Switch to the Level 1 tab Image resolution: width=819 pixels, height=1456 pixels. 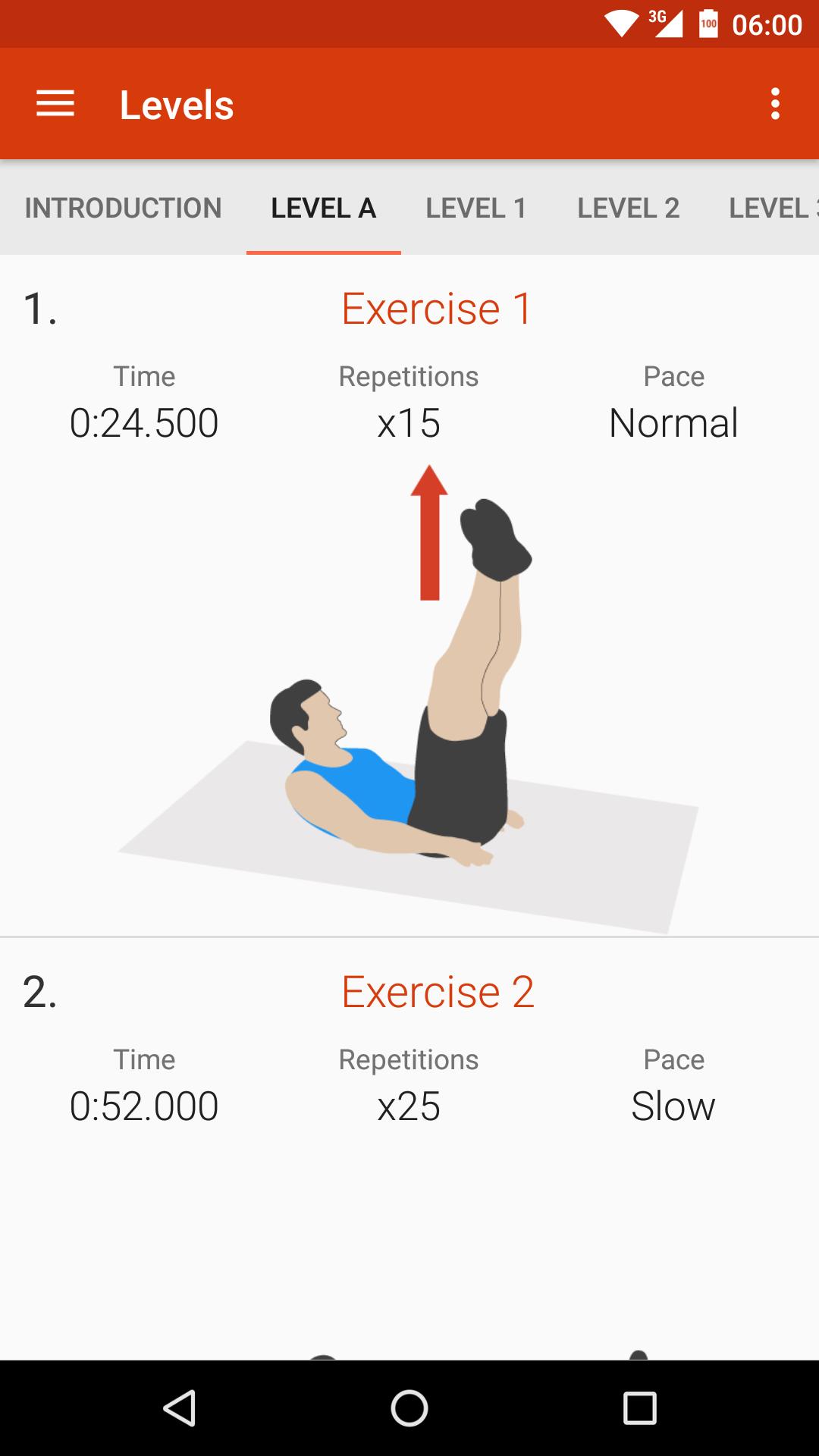coord(476,208)
